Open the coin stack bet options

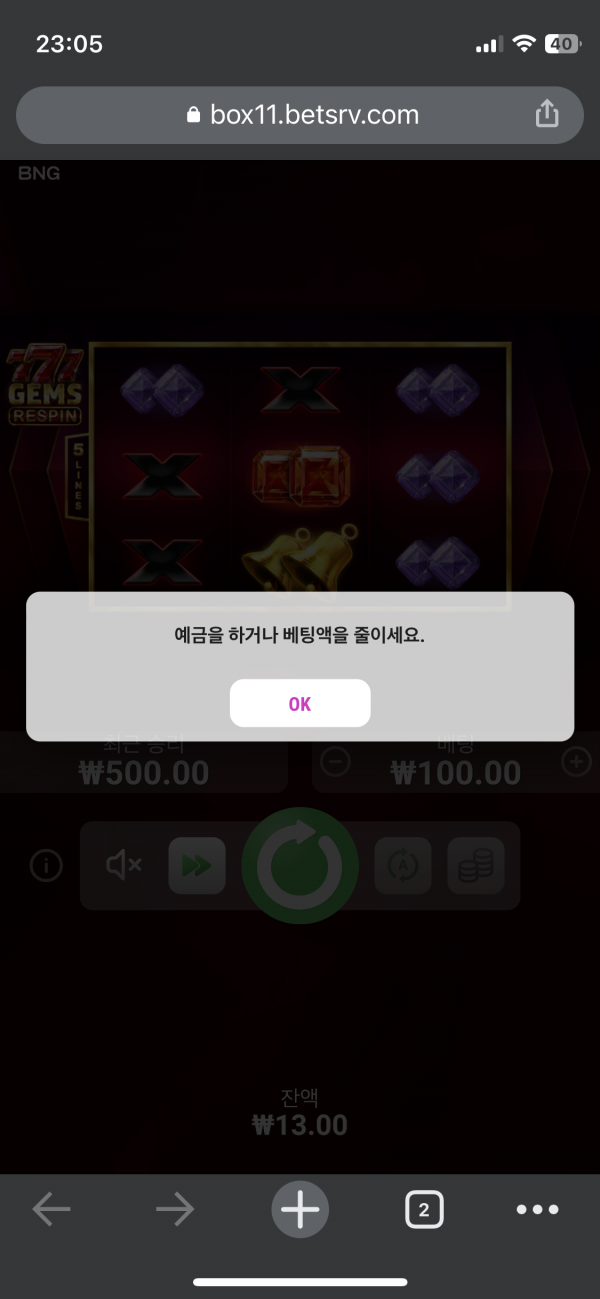point(475,866)
